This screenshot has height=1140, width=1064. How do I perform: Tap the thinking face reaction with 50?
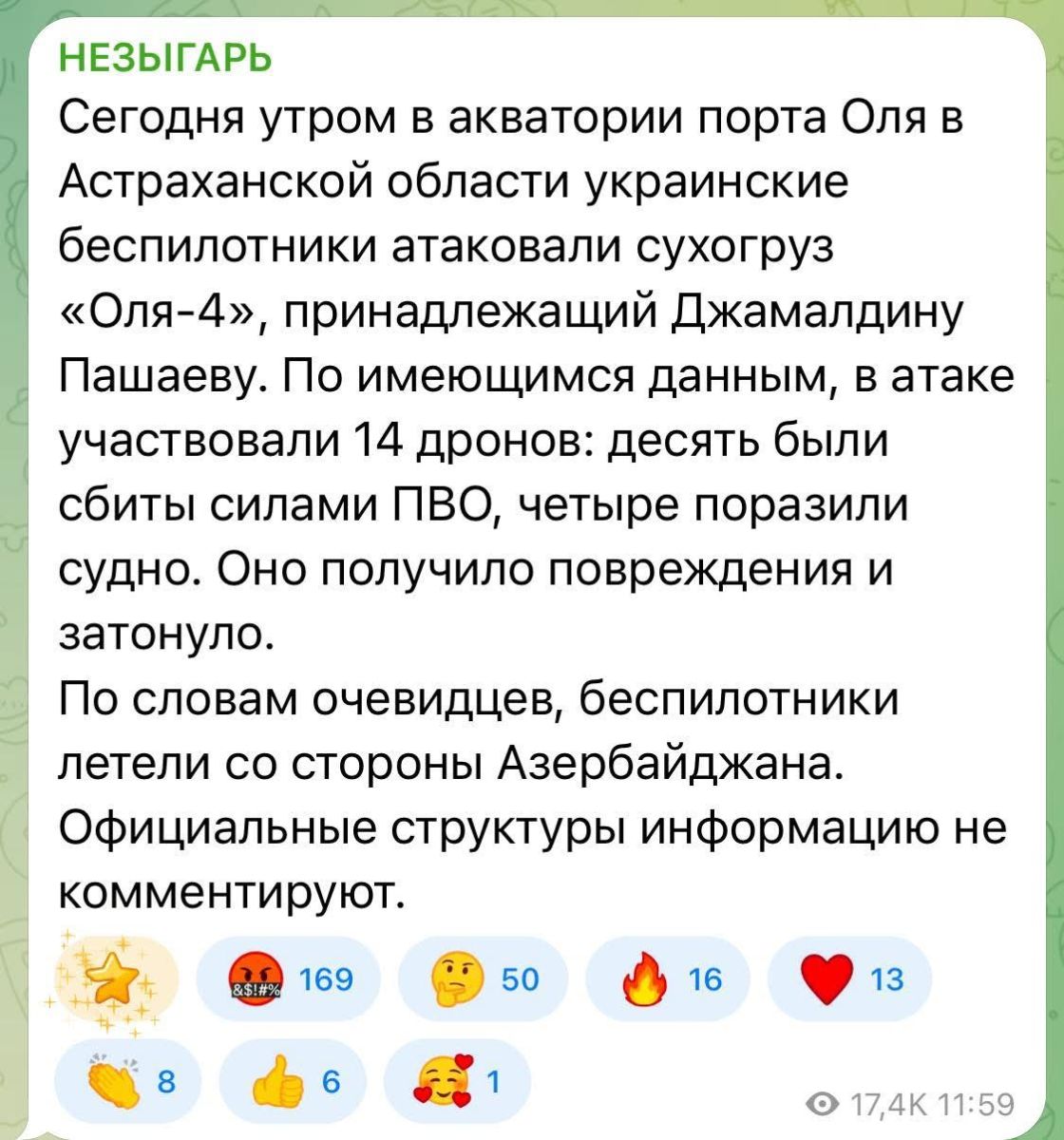(484, 980)
